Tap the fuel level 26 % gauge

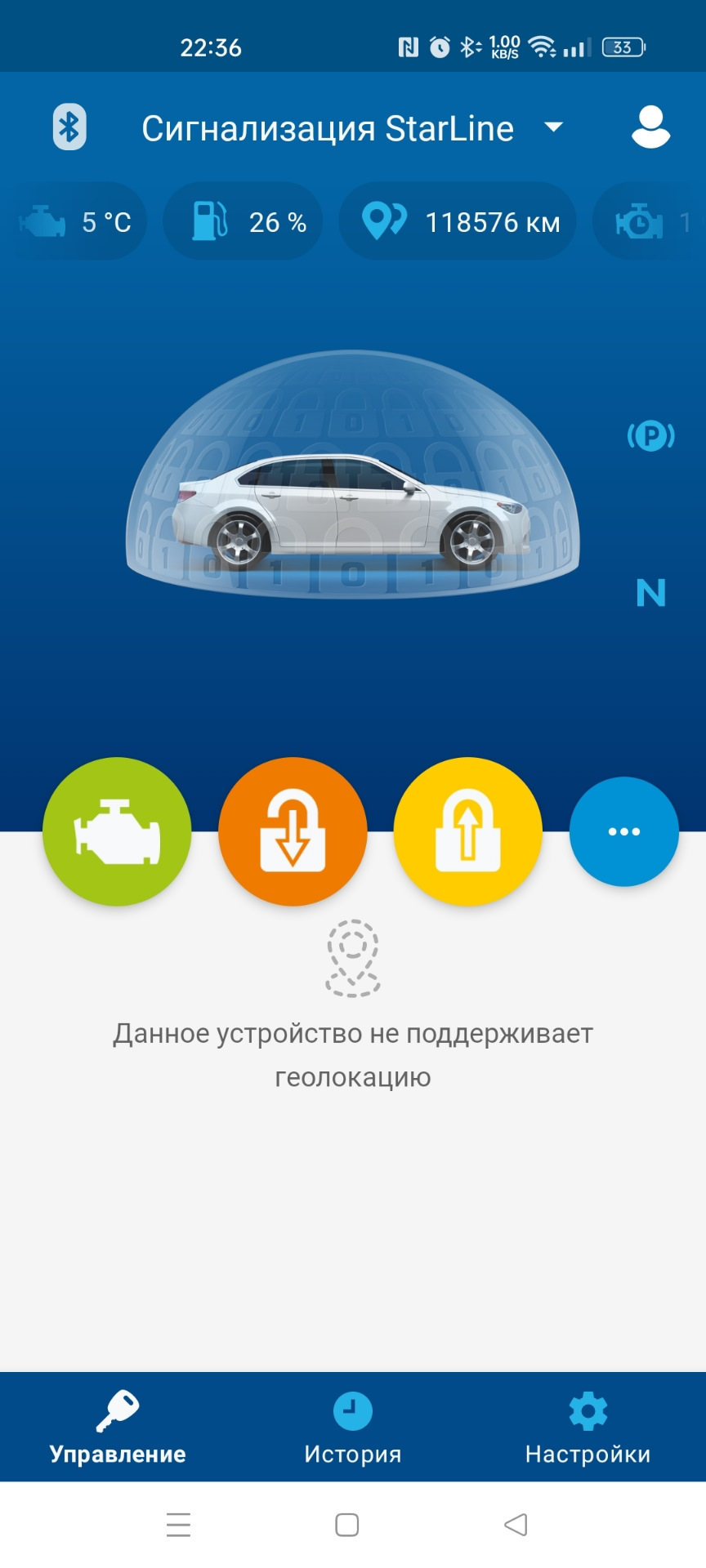point(242,220)
